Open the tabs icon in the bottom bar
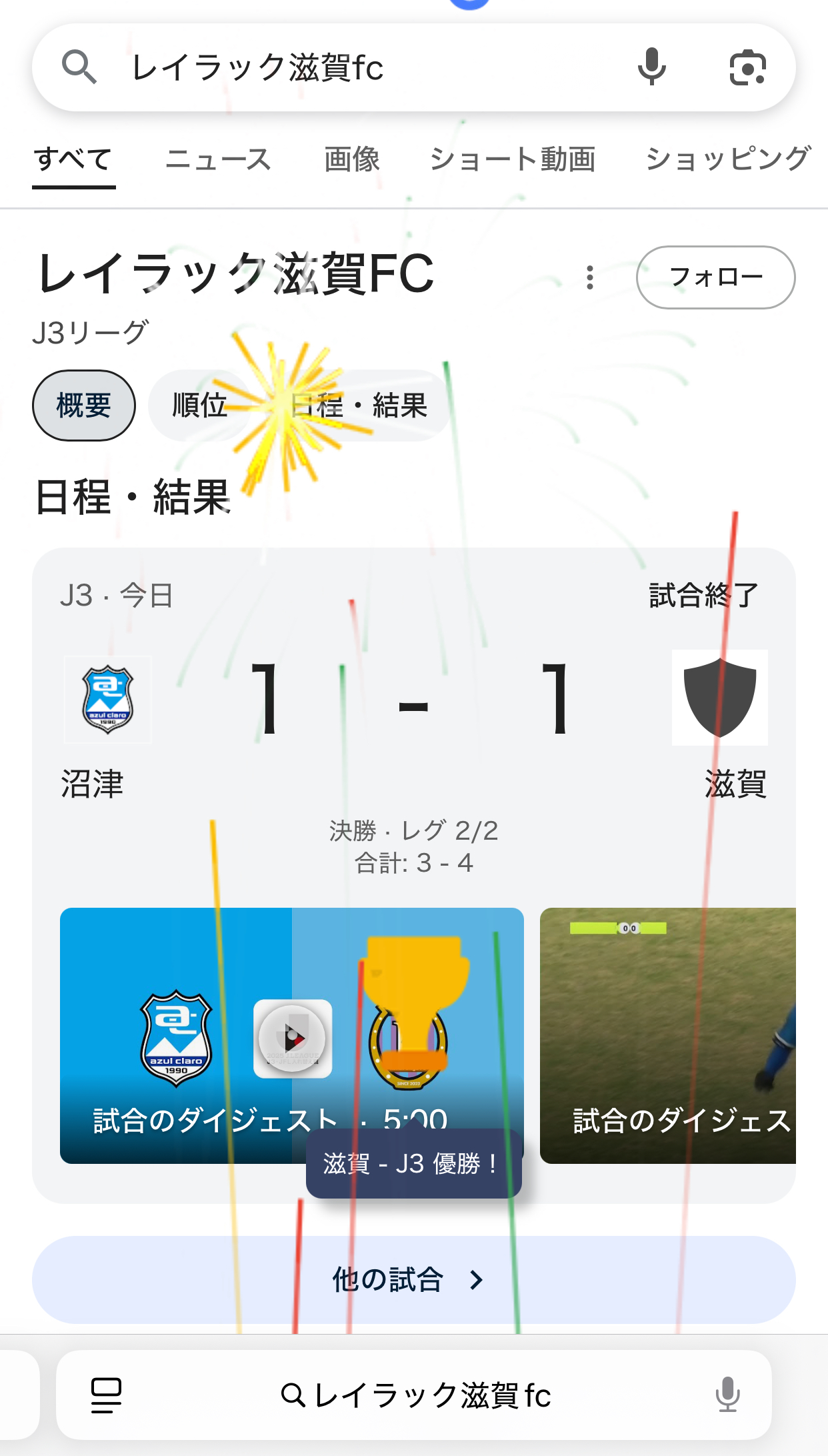Screen dimensions: 828x1456 pyautogui.click(x=106, y=1395)
